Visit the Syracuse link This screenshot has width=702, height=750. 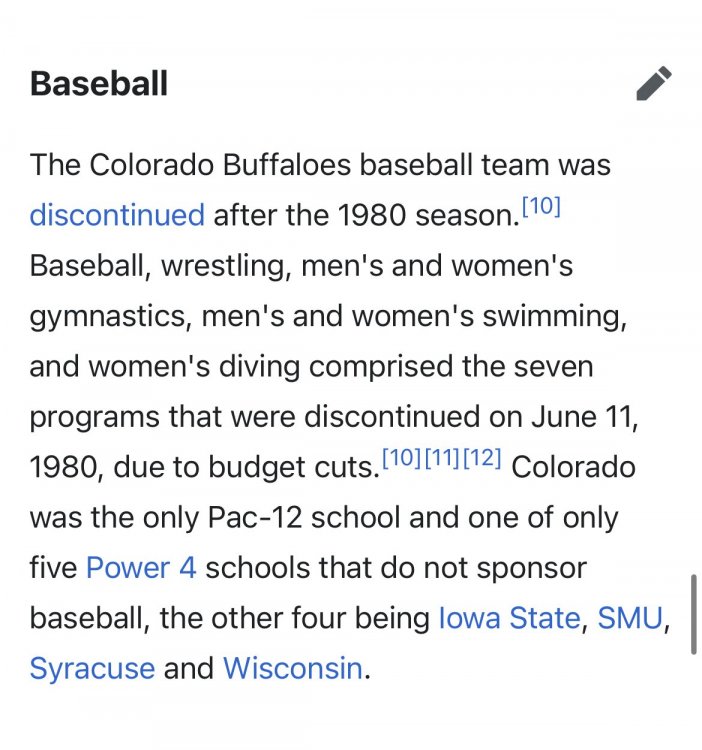coord(92,668)
